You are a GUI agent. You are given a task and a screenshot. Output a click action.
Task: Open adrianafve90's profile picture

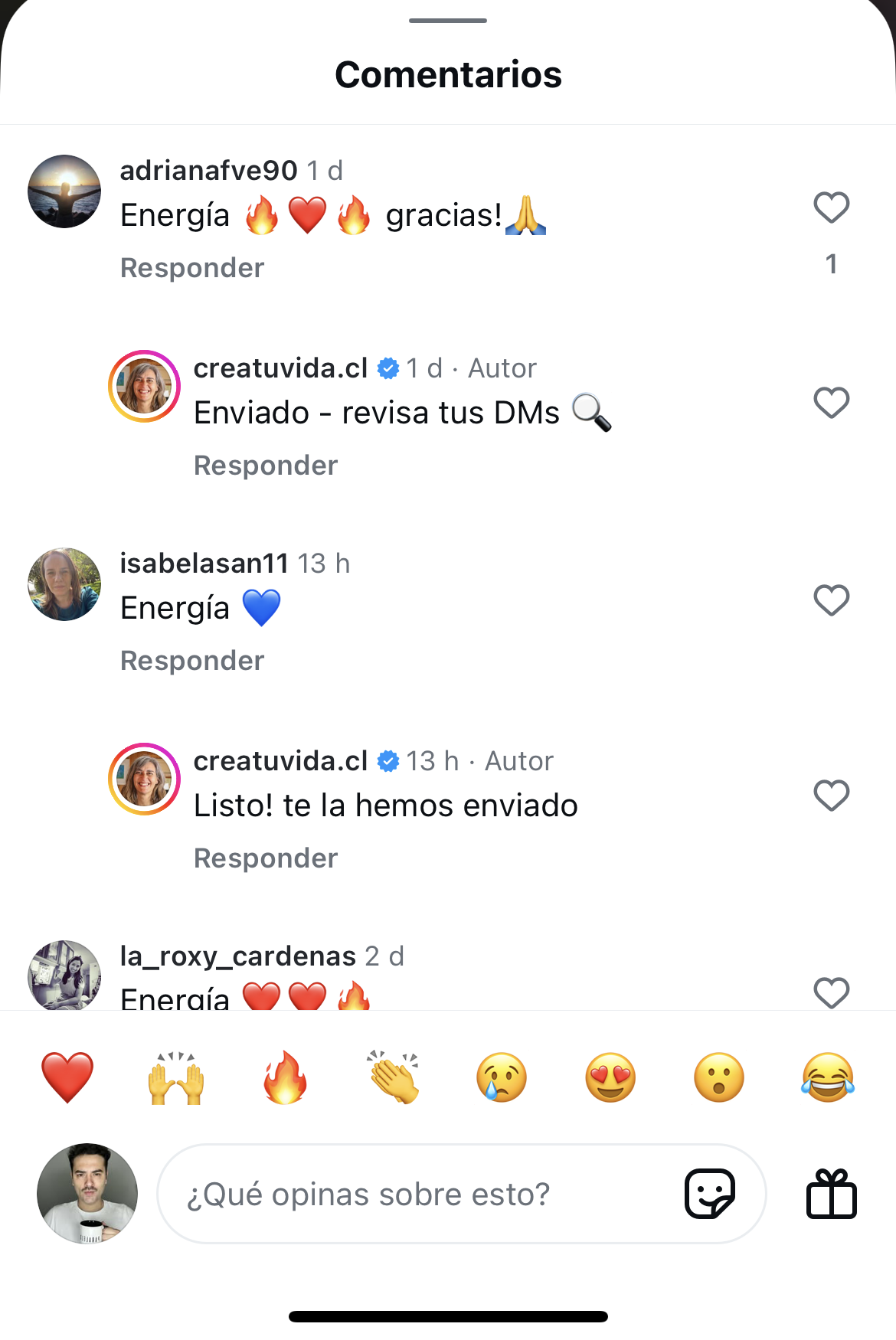(64, 191)
